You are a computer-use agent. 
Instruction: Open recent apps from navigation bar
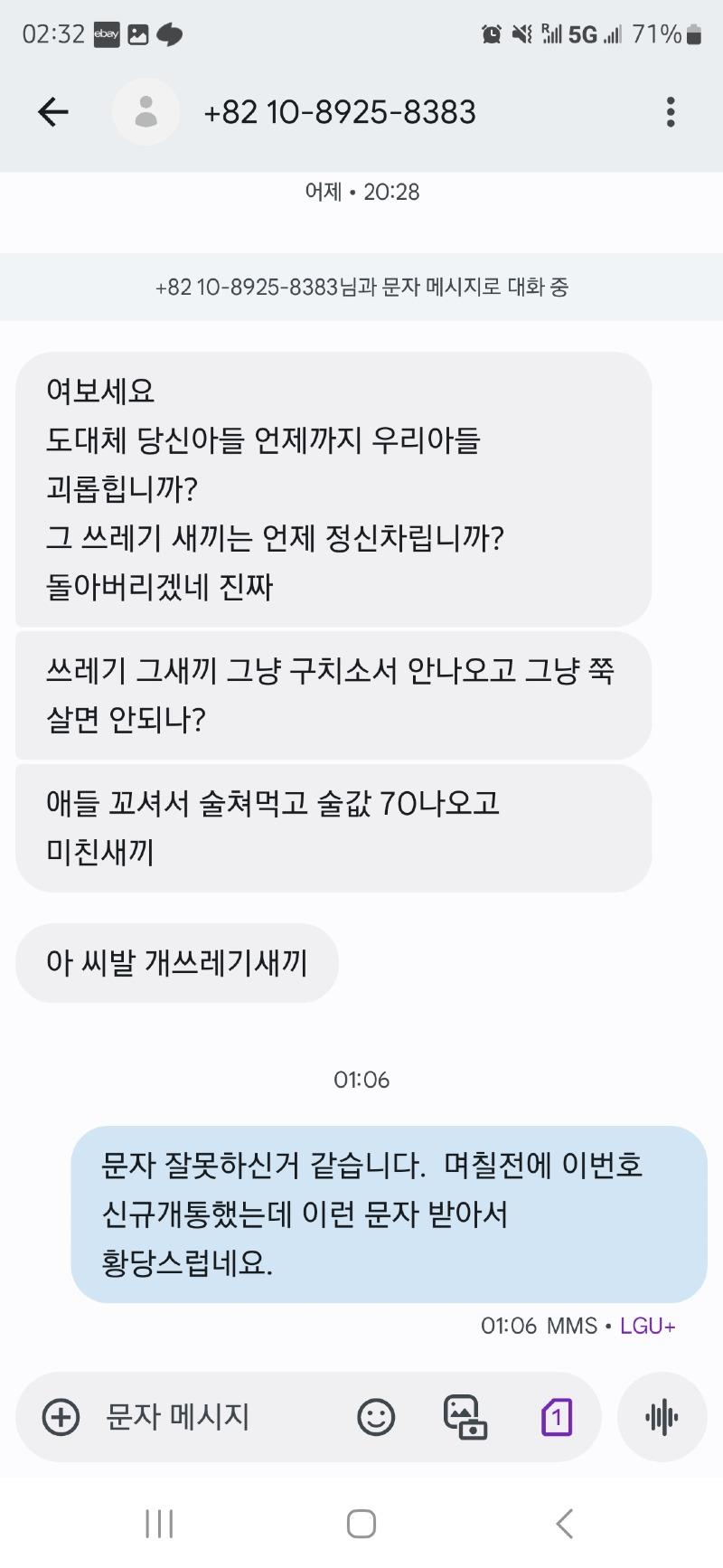click(159, 1524)
